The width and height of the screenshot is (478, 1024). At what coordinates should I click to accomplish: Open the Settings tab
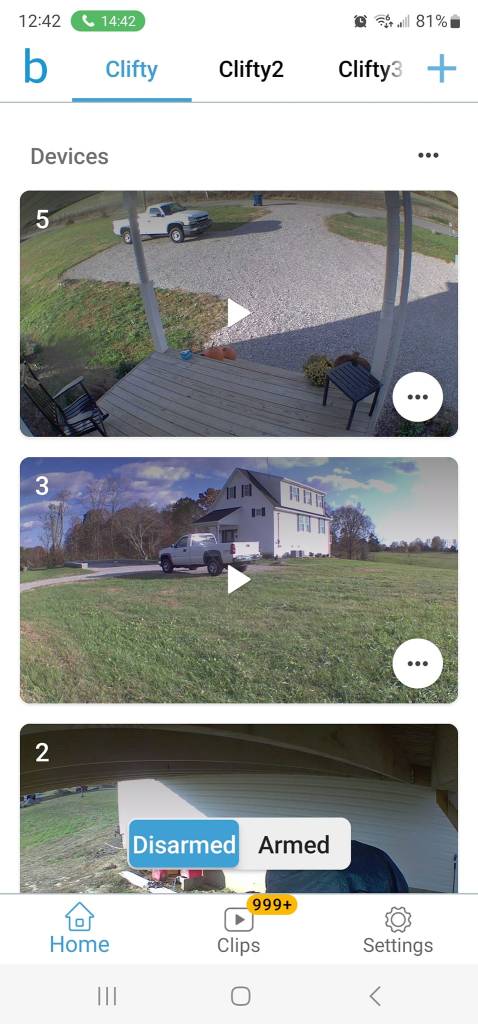pos(398,929)
